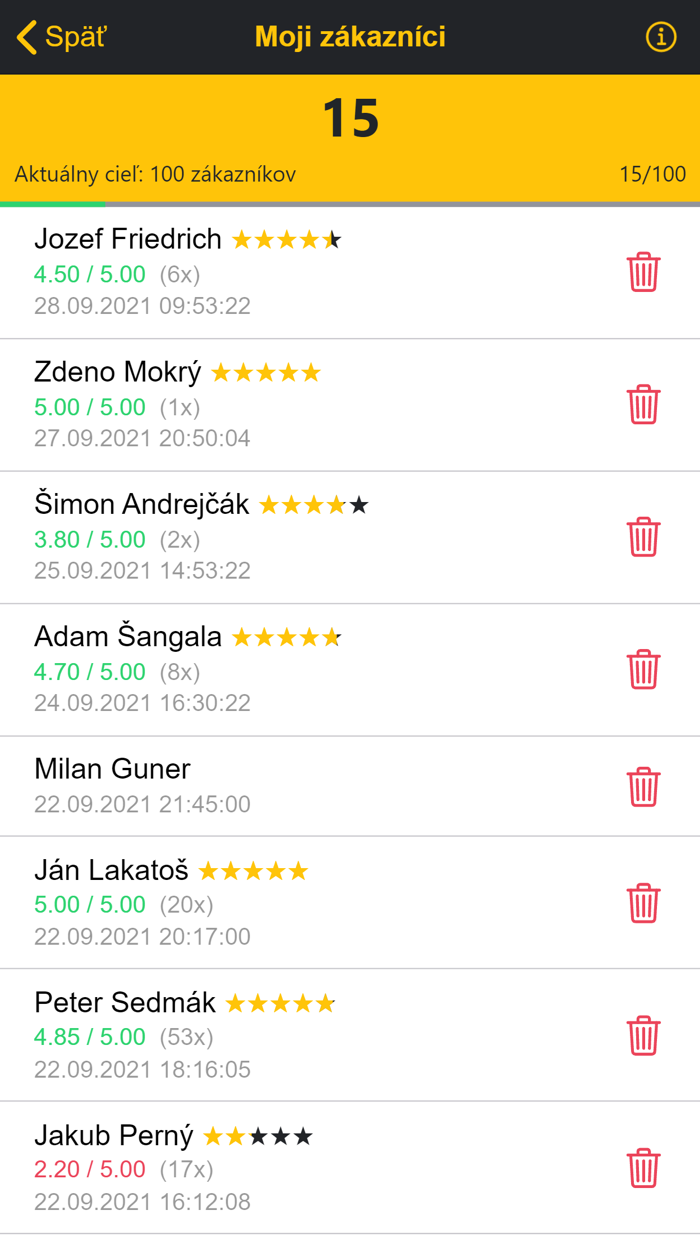700x1244 pixels.
Task: Open the info icon in the header
Action: pos(661,38)
